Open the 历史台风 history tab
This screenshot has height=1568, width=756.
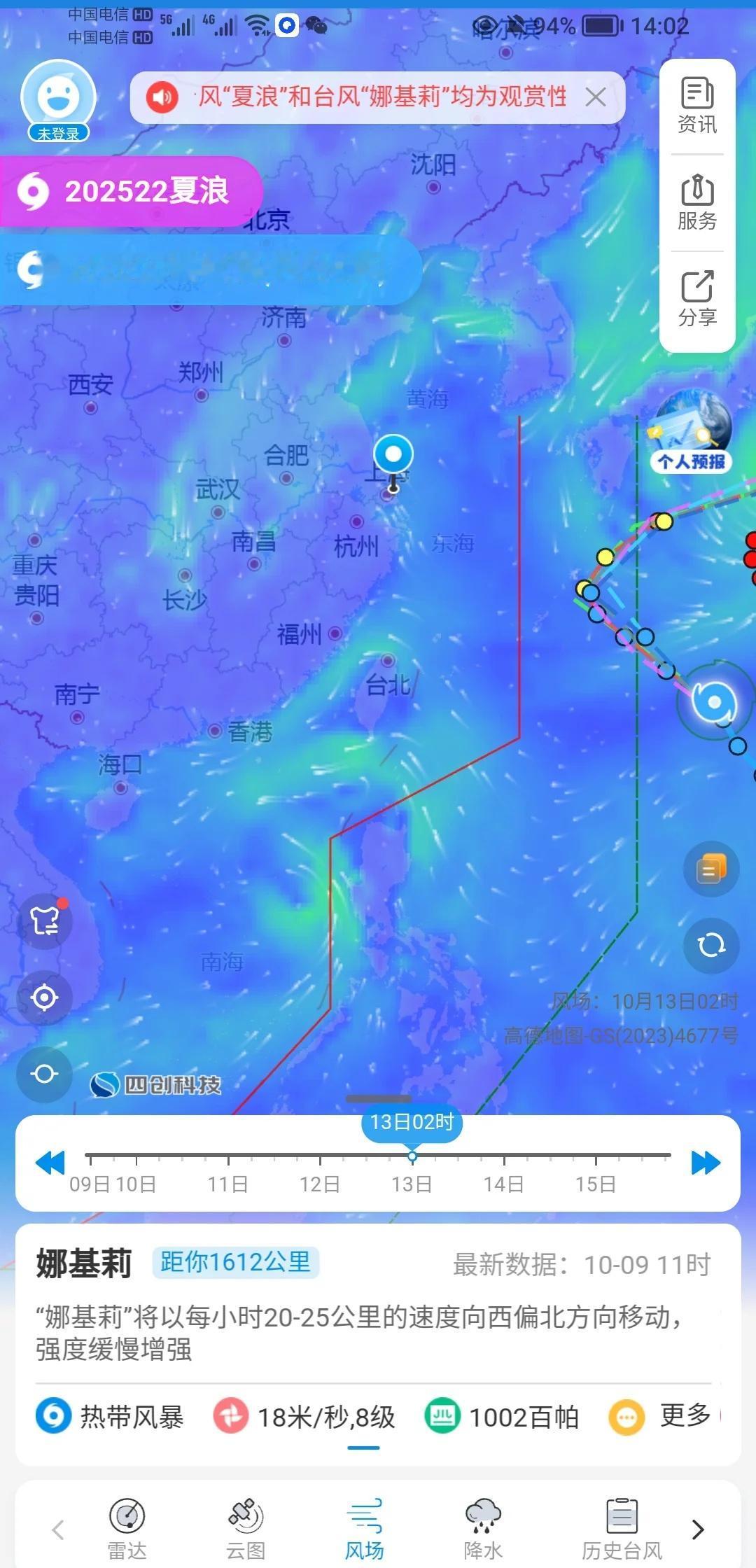pyautogui.click(x=622, y=1529)
